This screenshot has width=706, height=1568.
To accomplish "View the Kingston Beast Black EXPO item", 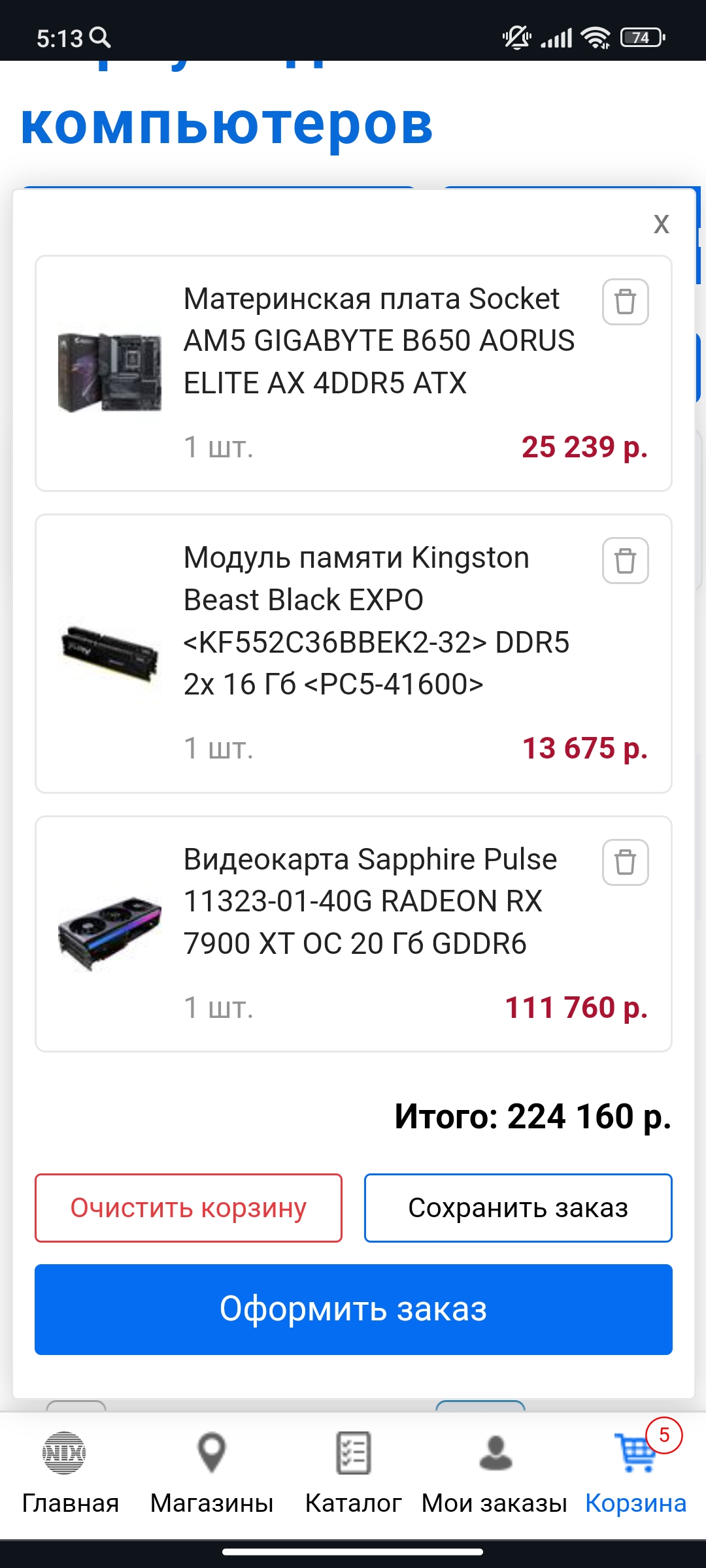I will (376, 621).
